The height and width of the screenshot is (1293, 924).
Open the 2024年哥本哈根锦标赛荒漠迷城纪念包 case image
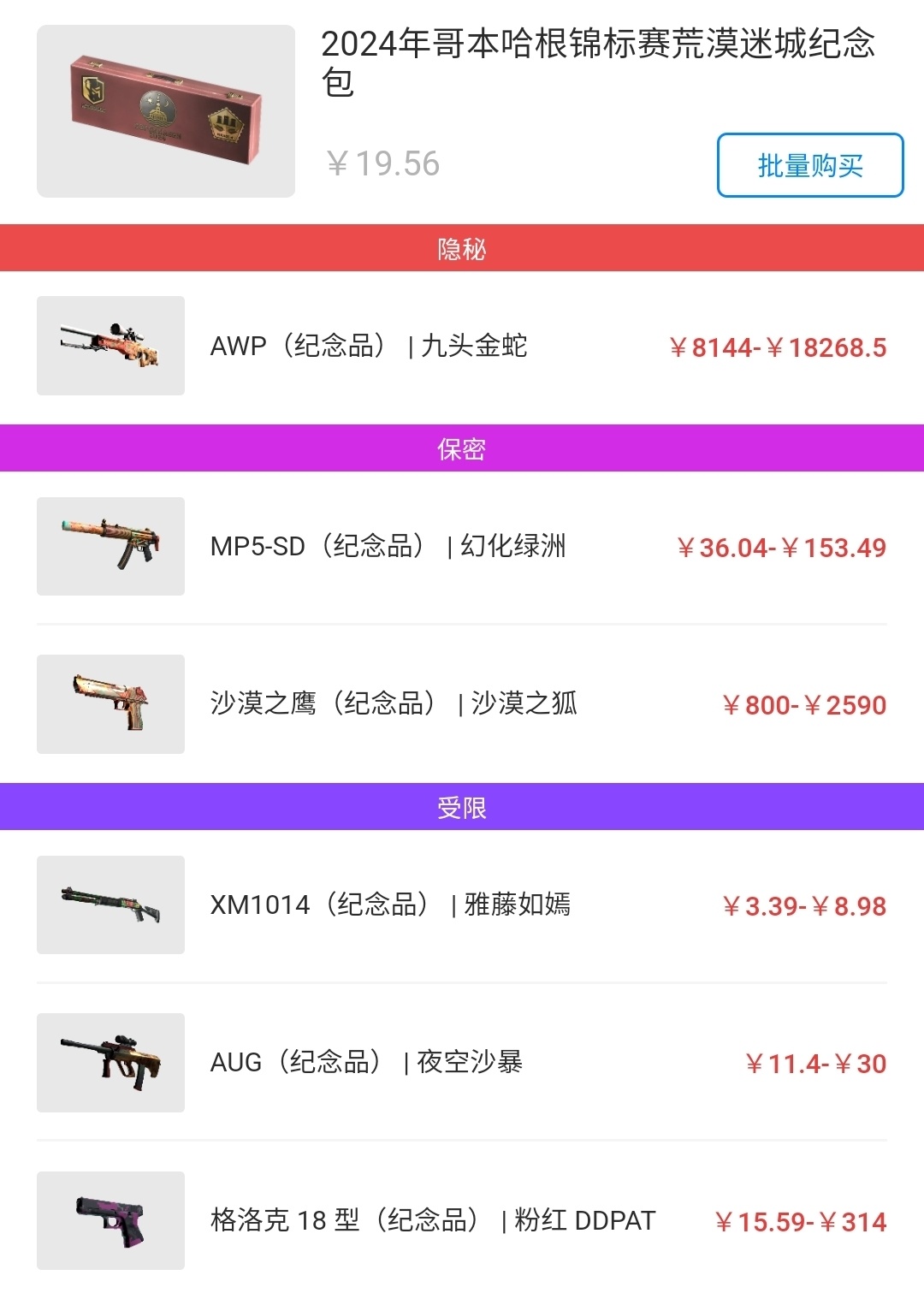click(166, 111)
